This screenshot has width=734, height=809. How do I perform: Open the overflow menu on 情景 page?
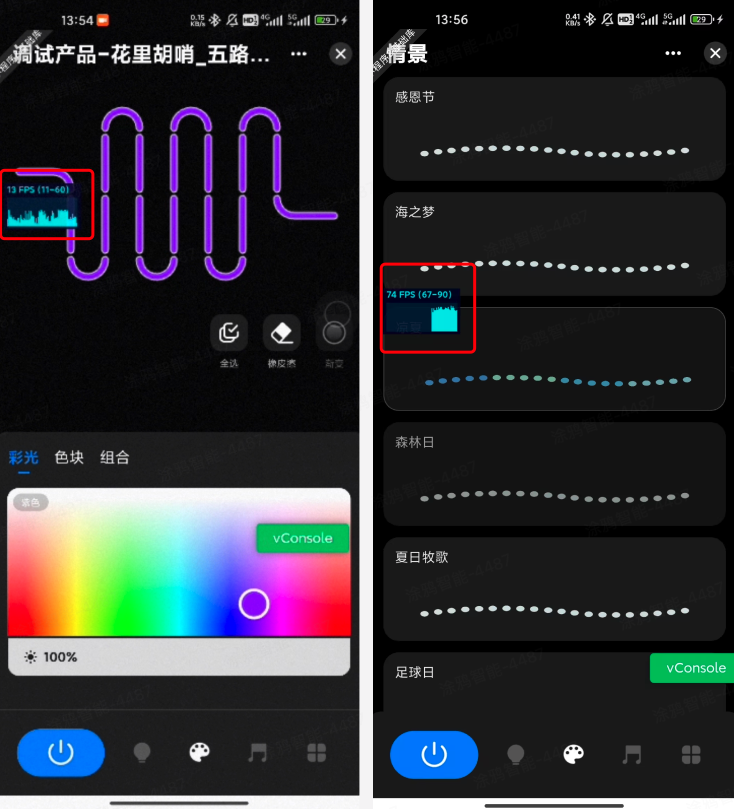pyautogui.click(x=673, y=53)
